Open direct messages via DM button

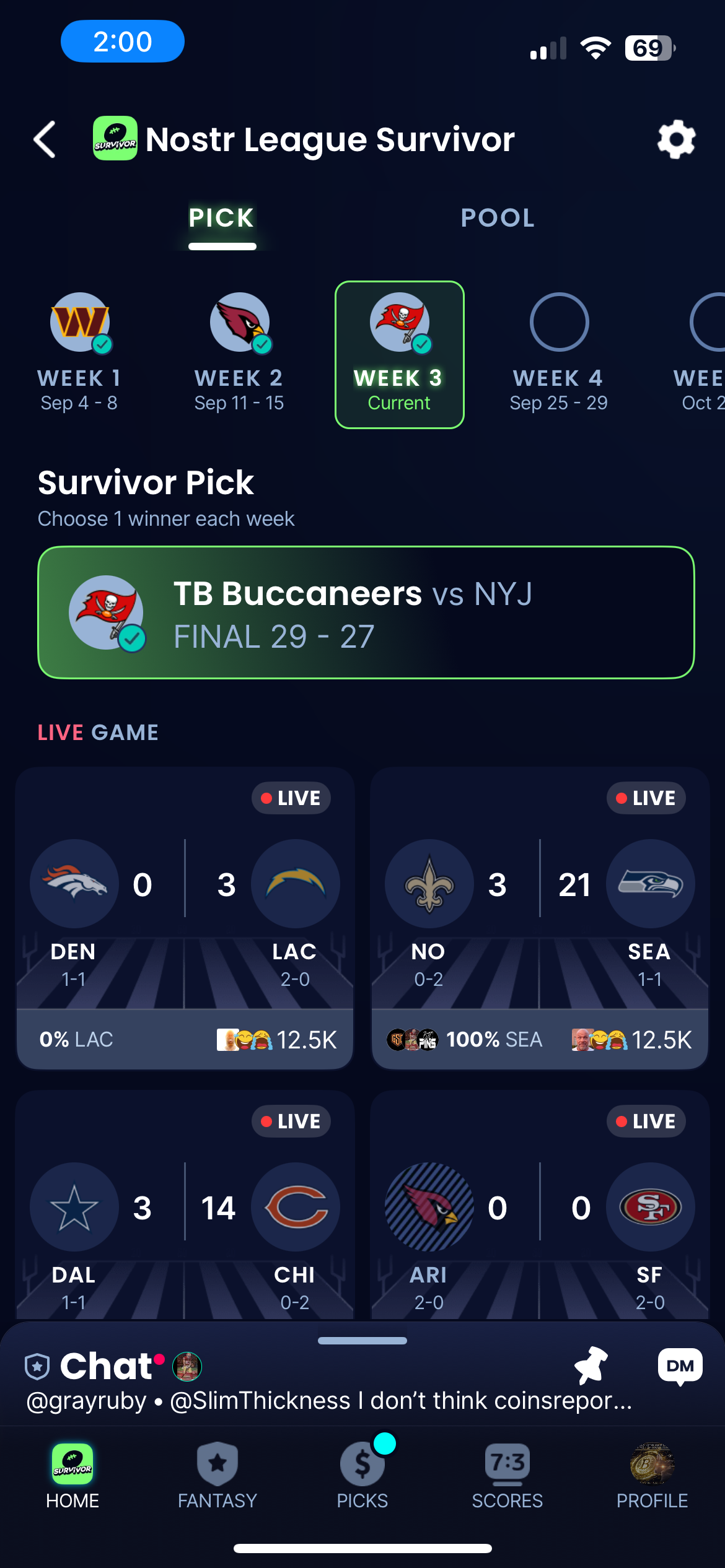(x=680, y=1365)
